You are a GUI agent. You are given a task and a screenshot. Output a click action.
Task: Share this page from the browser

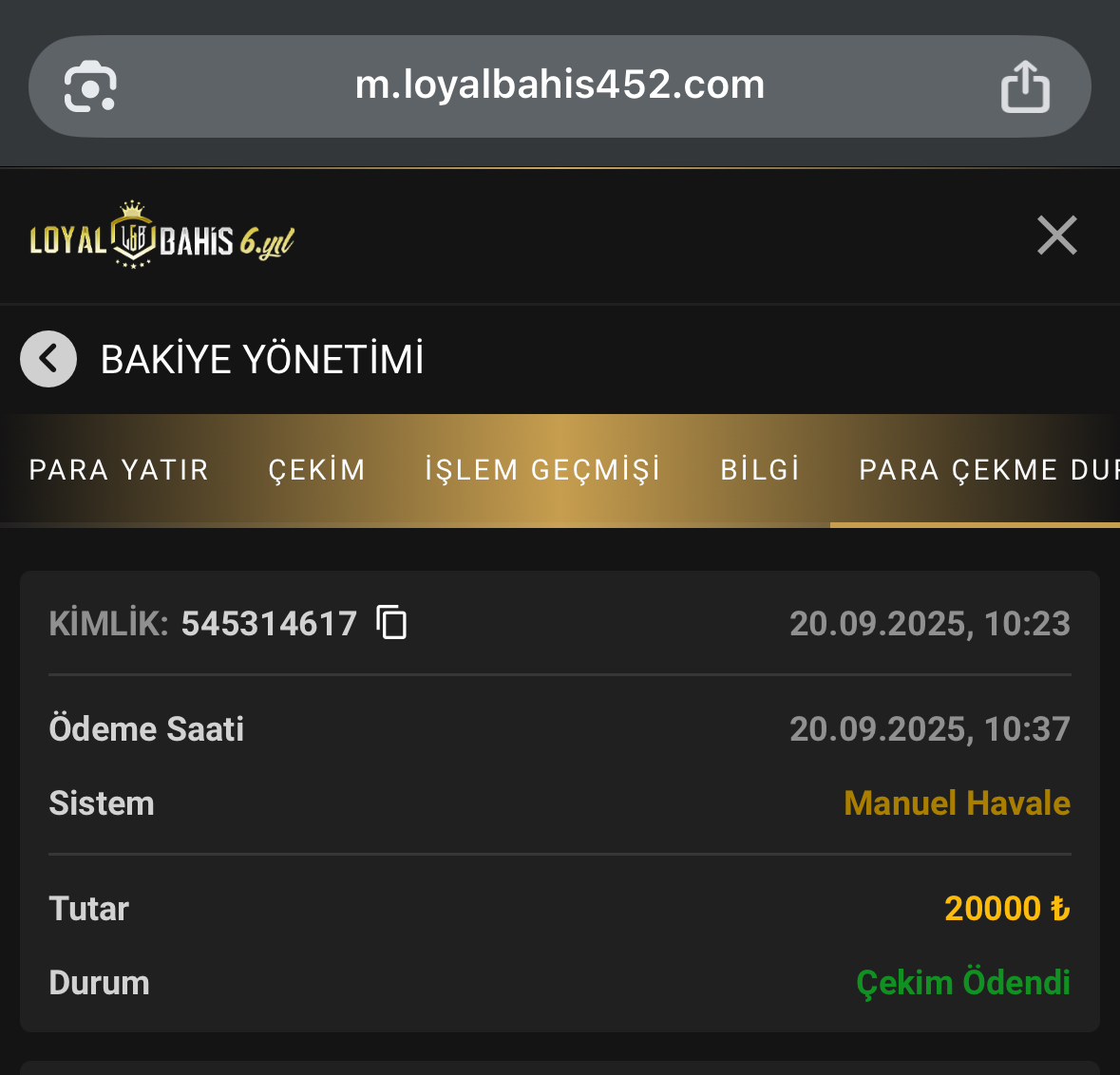1025,86
